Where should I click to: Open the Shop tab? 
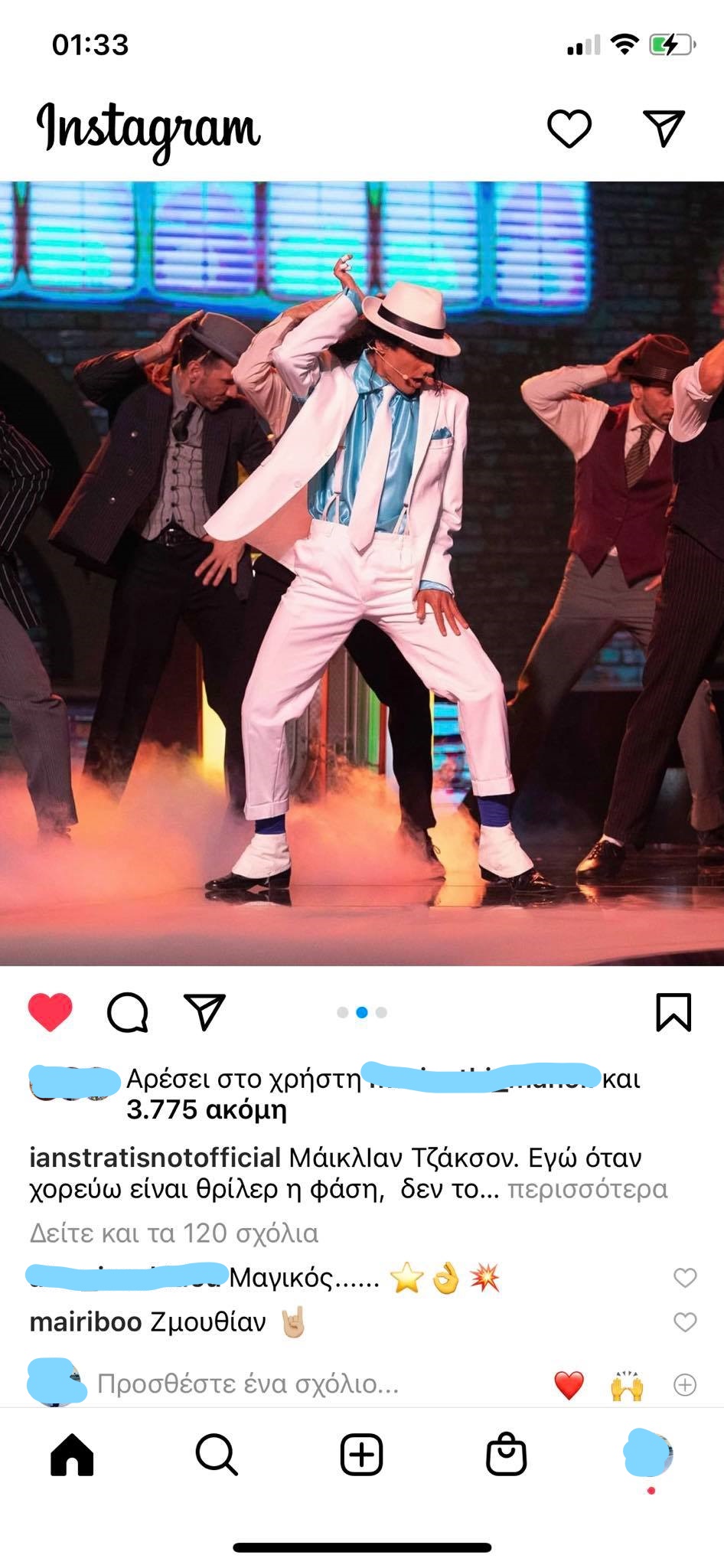click(x=506, y=1454)
